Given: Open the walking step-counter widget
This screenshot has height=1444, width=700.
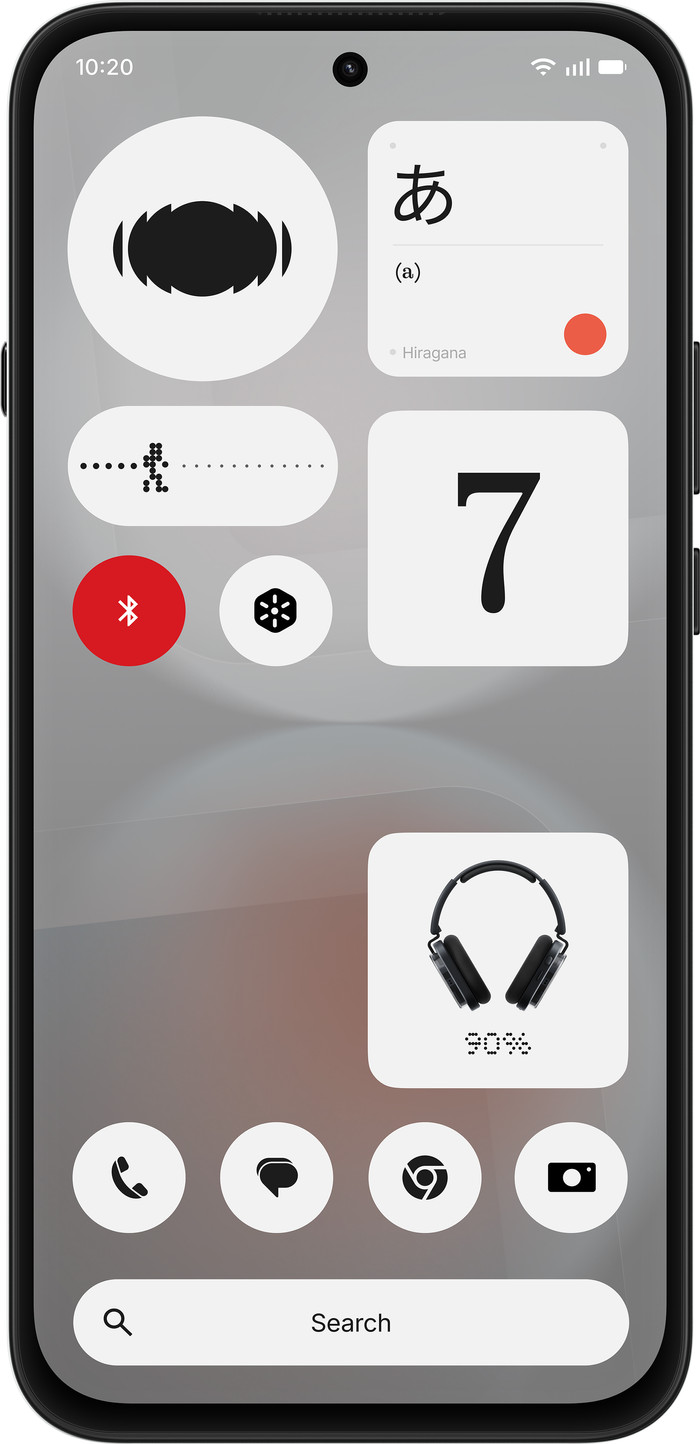Looking at the screenshot, I should point(203,466).
